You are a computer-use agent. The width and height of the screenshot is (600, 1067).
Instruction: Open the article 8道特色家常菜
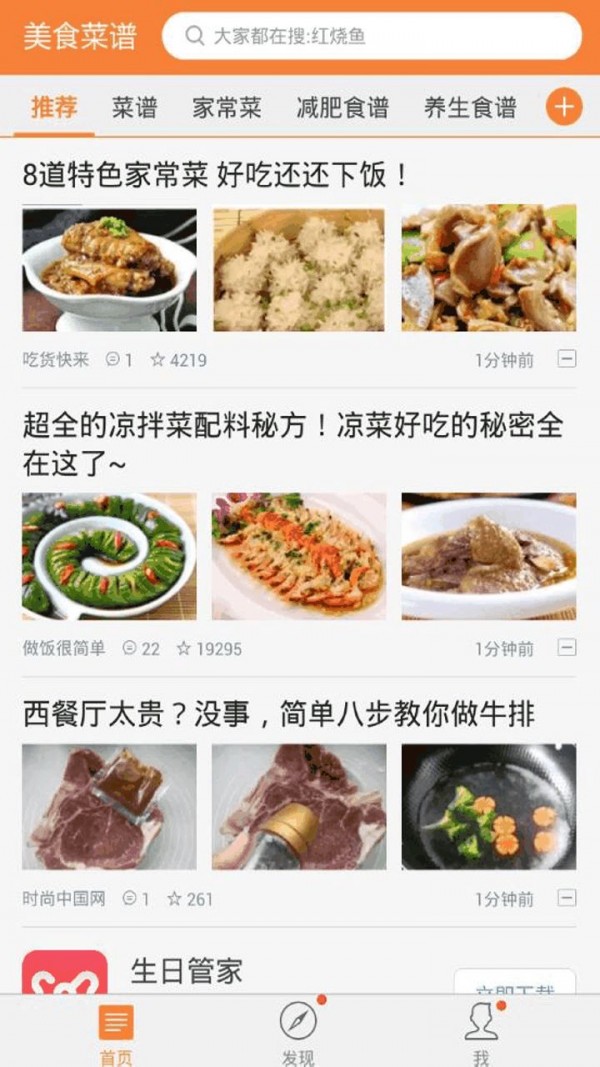coord(217,176)
